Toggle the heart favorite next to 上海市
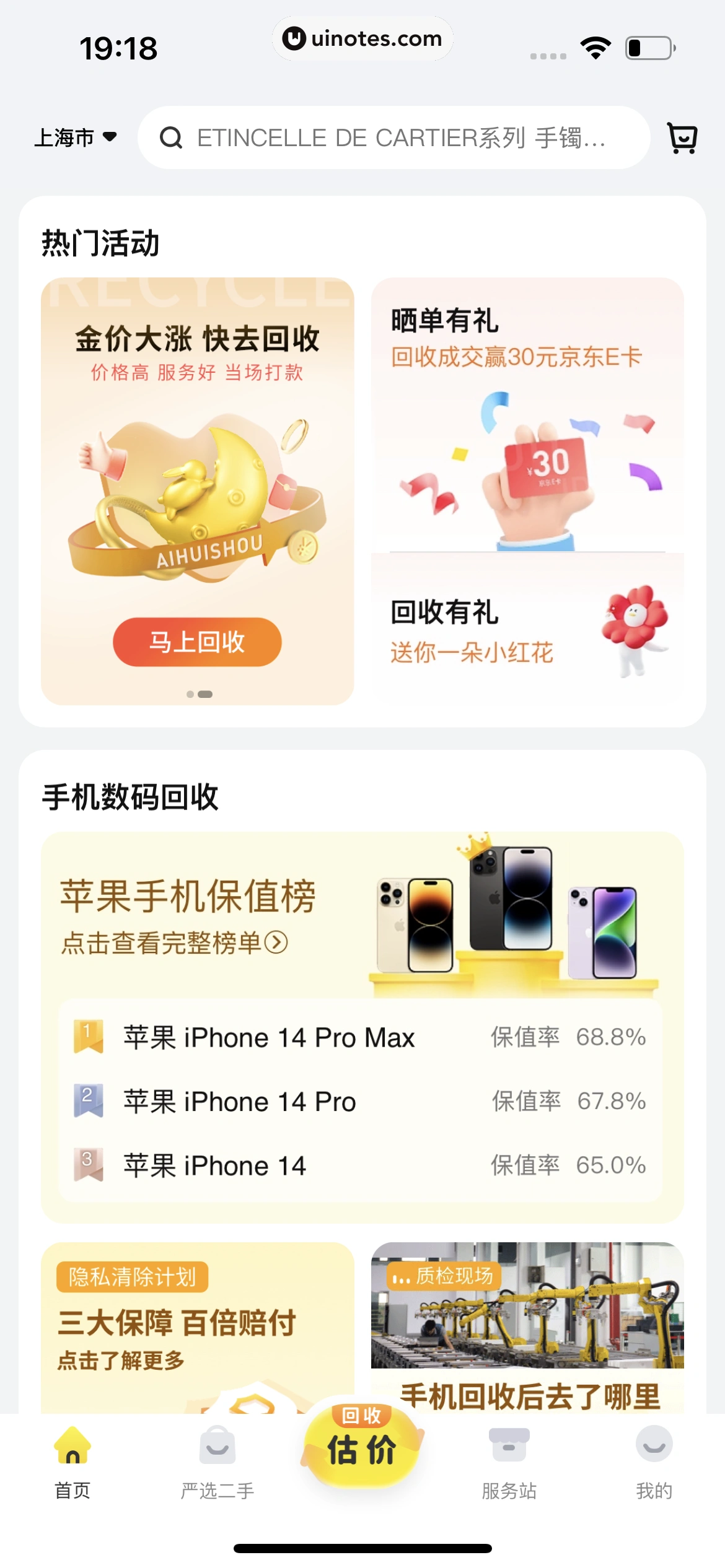The image size is (725, 1568). (x=110, y=138)
